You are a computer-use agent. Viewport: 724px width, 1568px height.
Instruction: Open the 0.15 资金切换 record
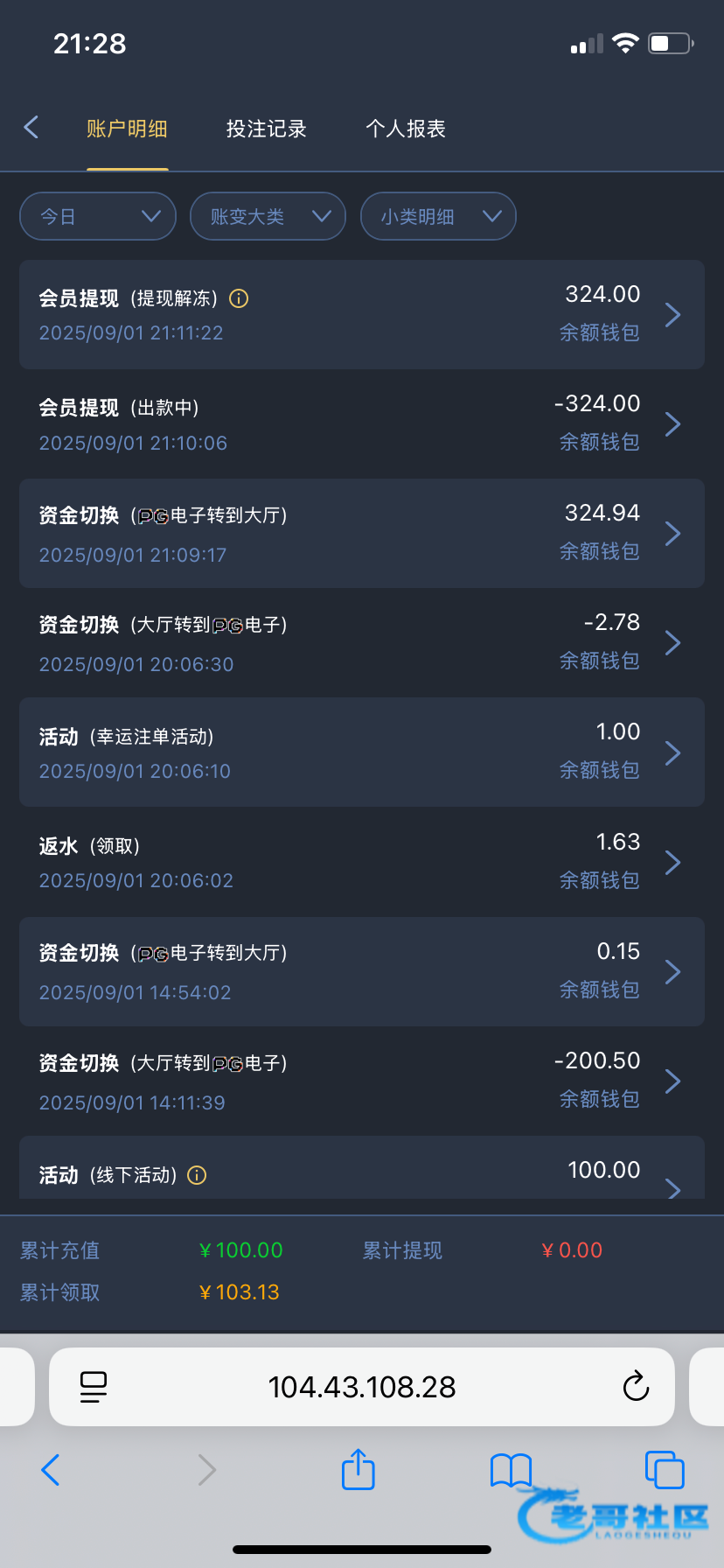click(x=362, y=971)
